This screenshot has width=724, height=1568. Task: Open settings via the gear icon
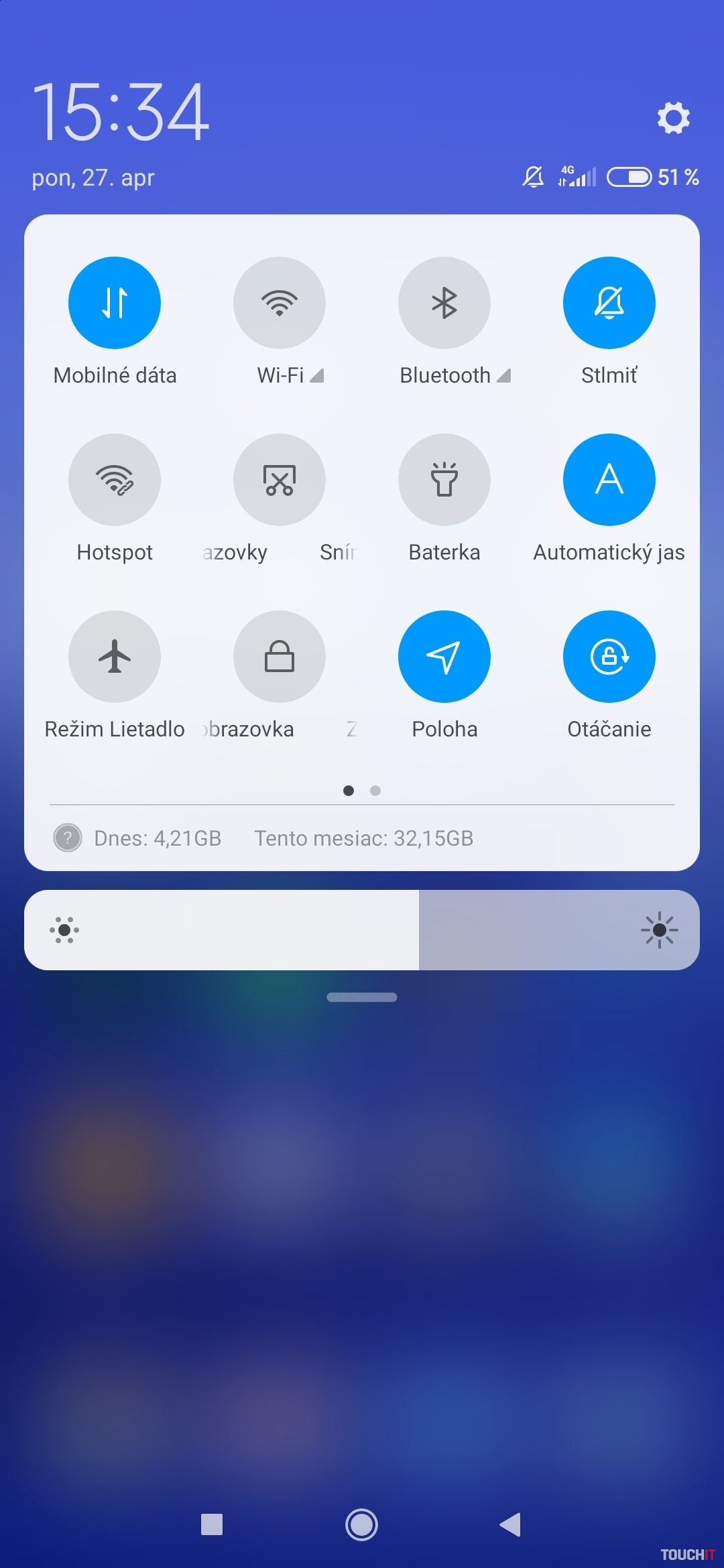tap(673, 118)
